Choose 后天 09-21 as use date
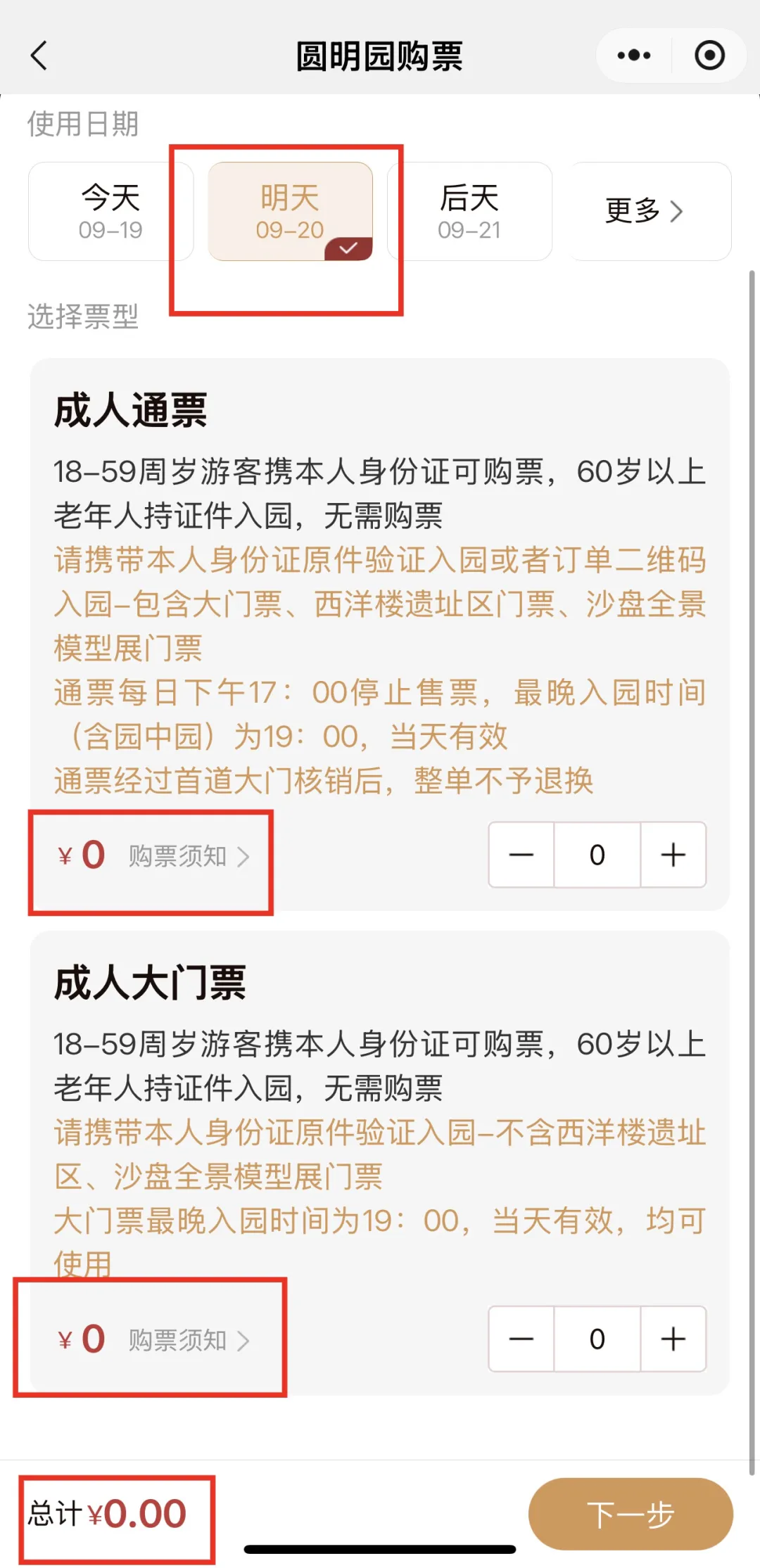The height and width of the screenshot is (1568, 760). point(469,211)
